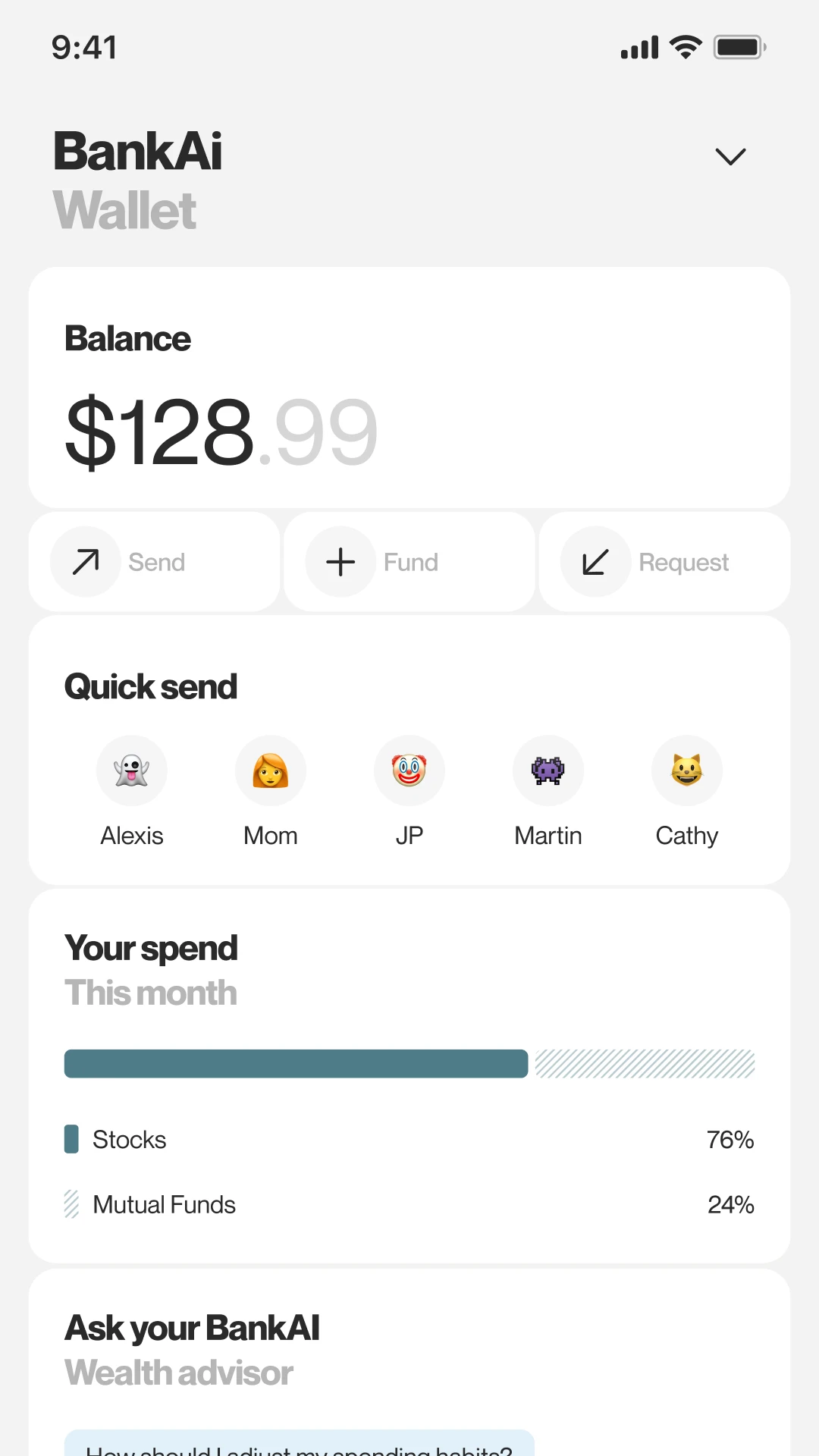This screenshot has width=819, height=1456.
Task: Expand the BankAi Wallet dropdown chevron
Action: click(730, 156)
